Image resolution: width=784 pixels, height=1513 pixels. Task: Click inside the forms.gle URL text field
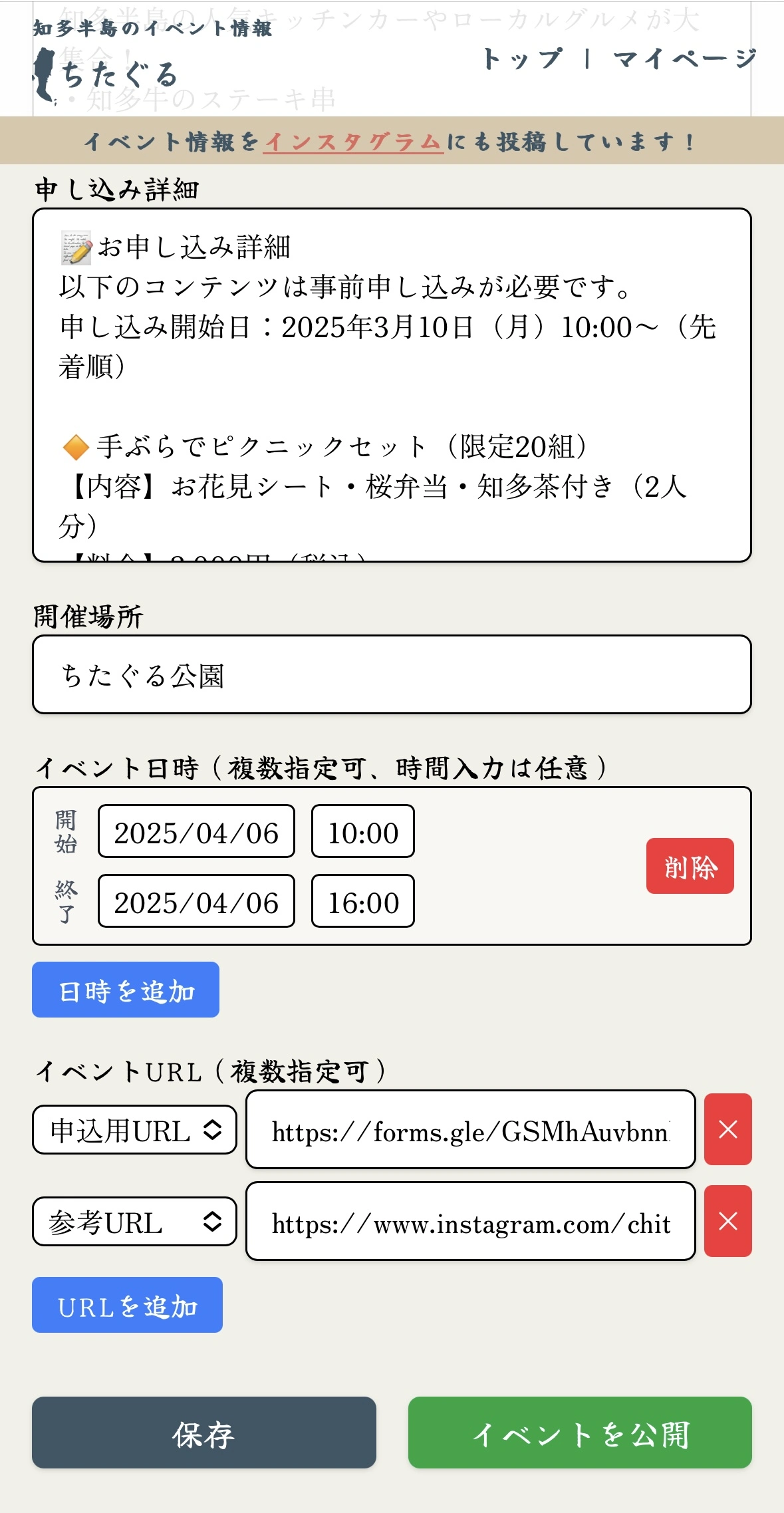[x=470, y=1129]
